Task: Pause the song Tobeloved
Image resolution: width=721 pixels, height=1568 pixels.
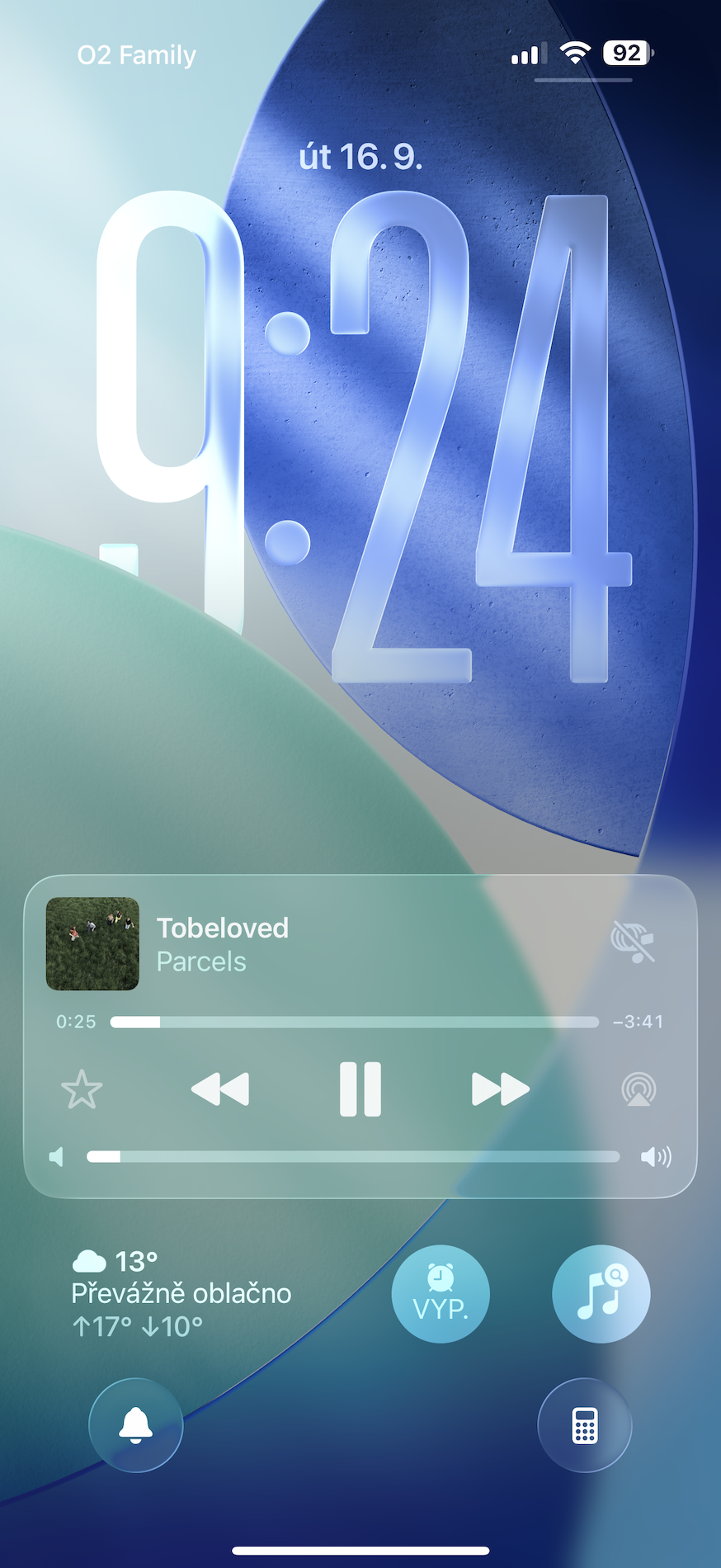Action: tap(360, 1089)
